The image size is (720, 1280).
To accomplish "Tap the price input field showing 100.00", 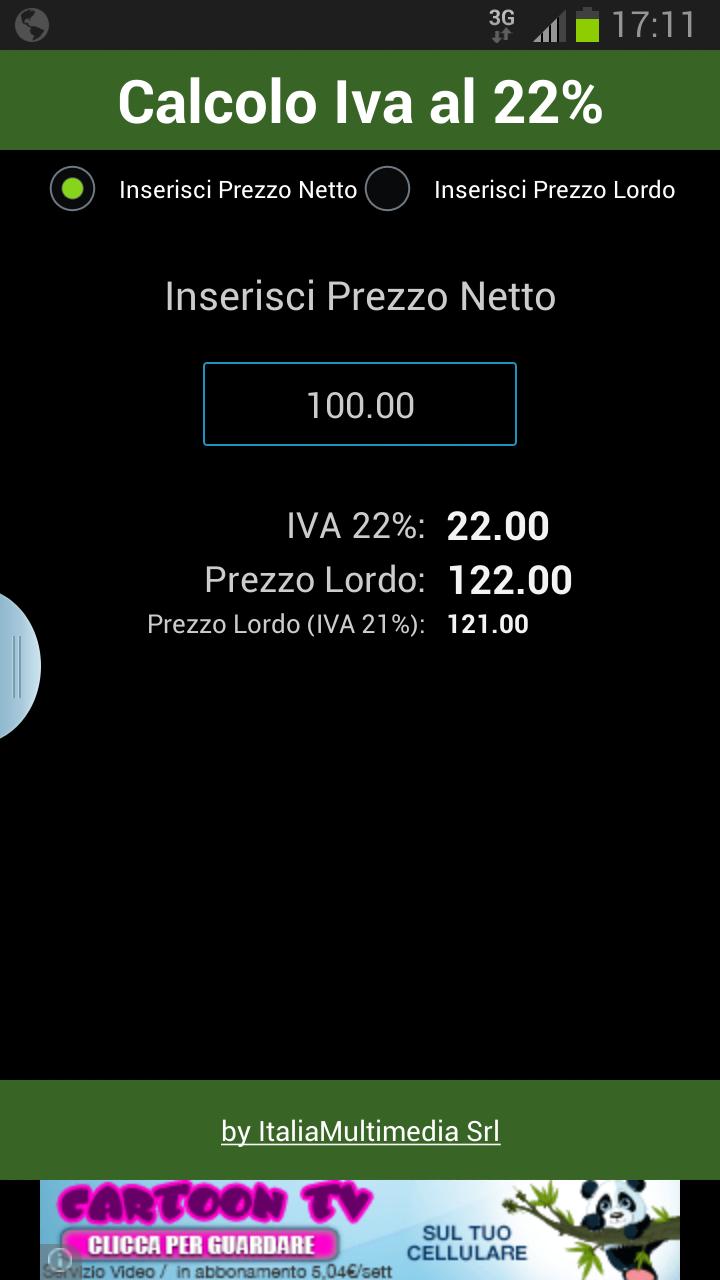I will [360, 404].
